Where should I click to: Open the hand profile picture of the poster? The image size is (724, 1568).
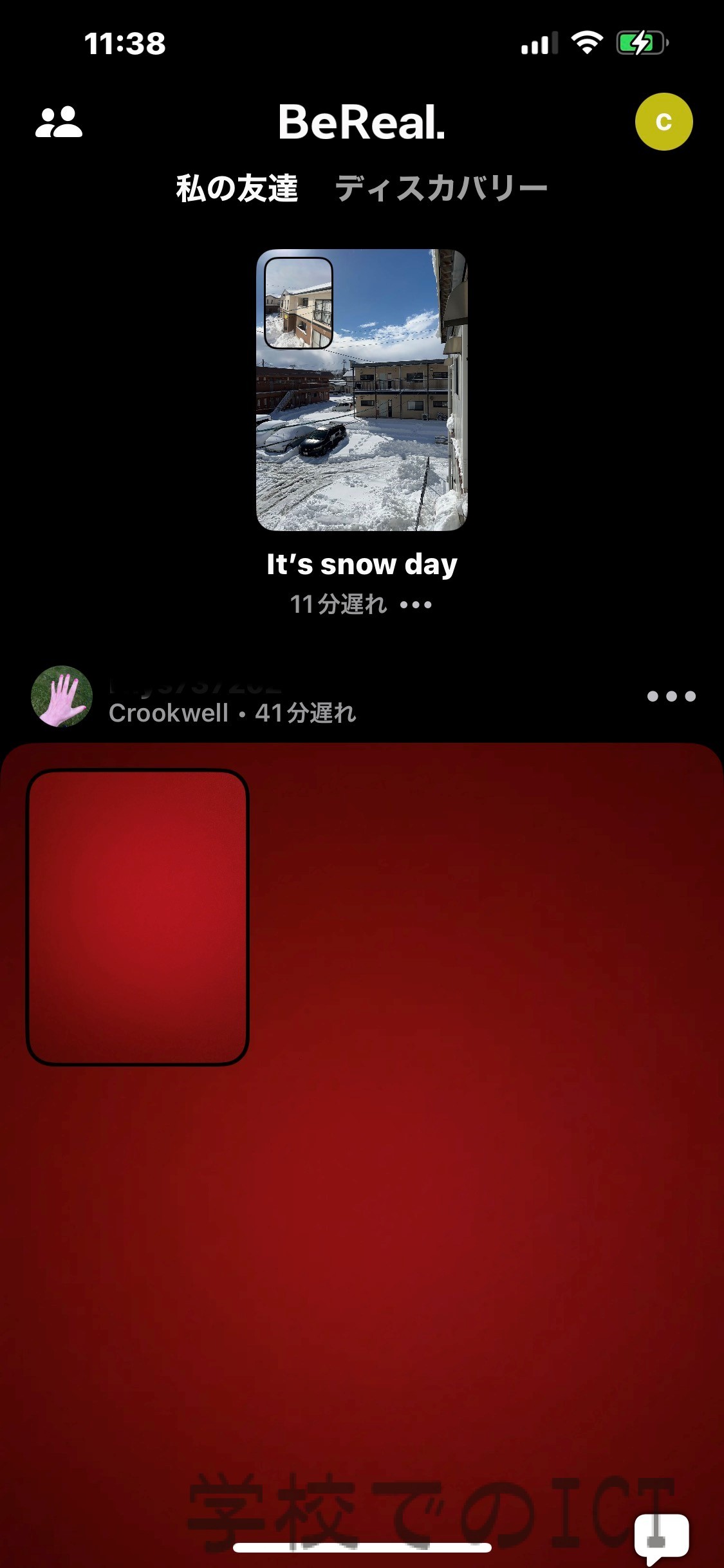[x=62, y=696]
